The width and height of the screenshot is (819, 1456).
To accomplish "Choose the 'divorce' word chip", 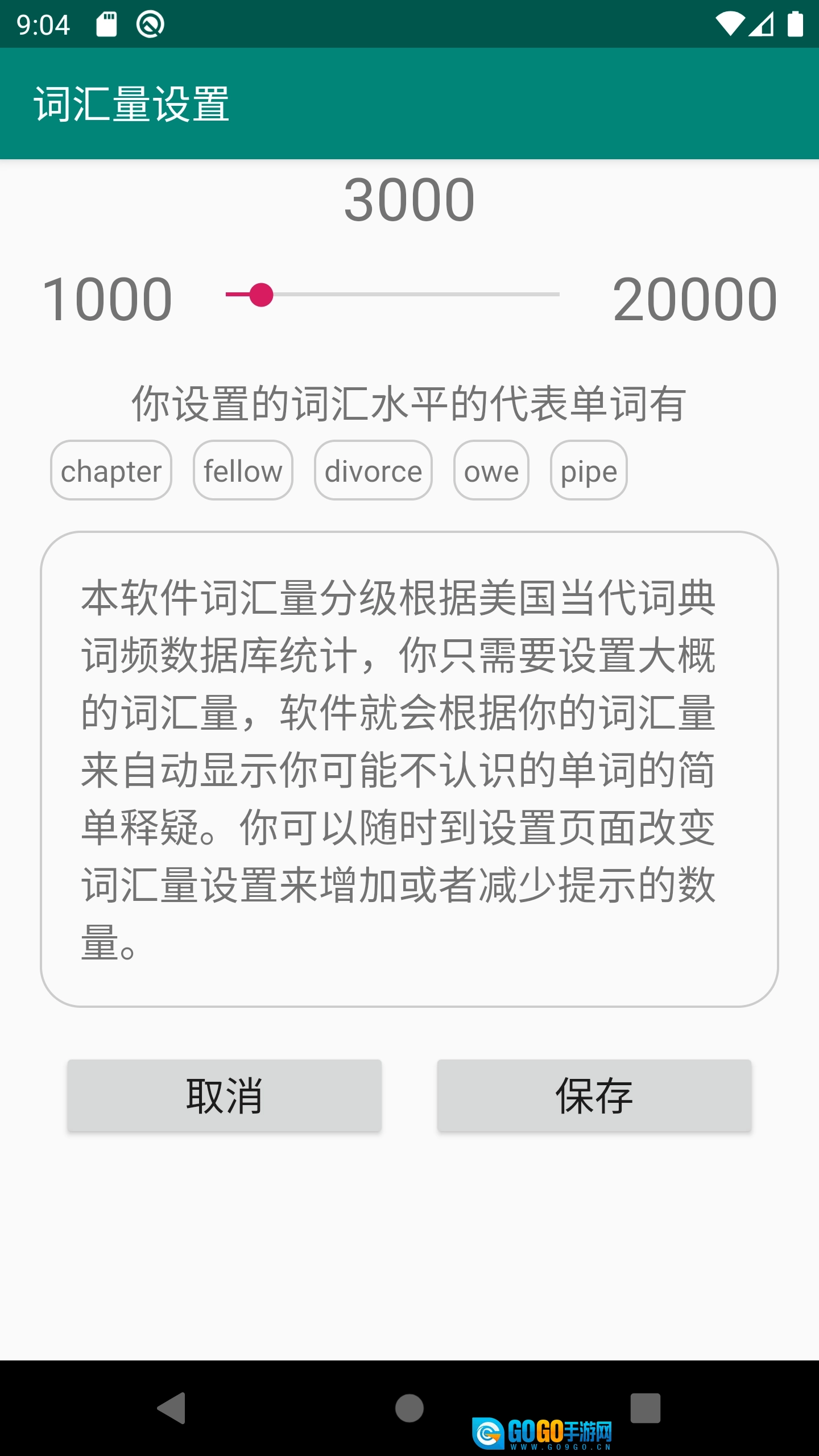I will pyautogui.click(x=373, y=471).
